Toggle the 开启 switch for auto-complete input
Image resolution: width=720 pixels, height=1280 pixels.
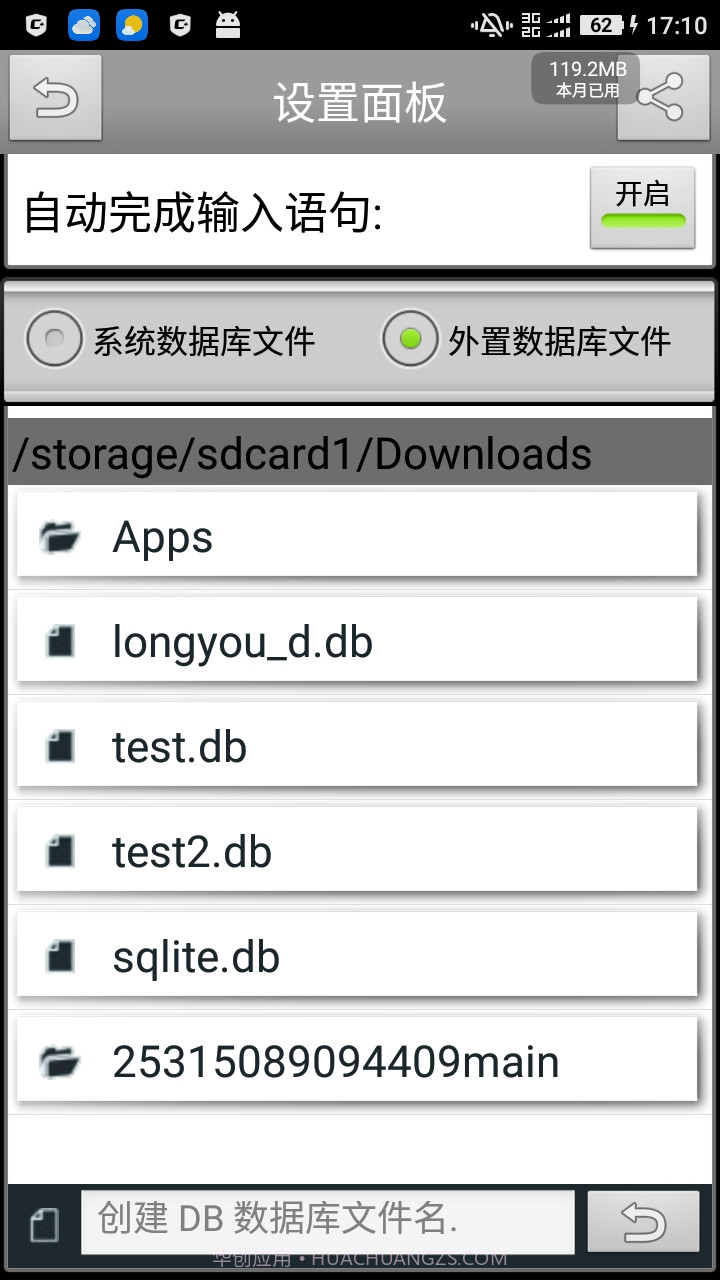pos(642,206)
